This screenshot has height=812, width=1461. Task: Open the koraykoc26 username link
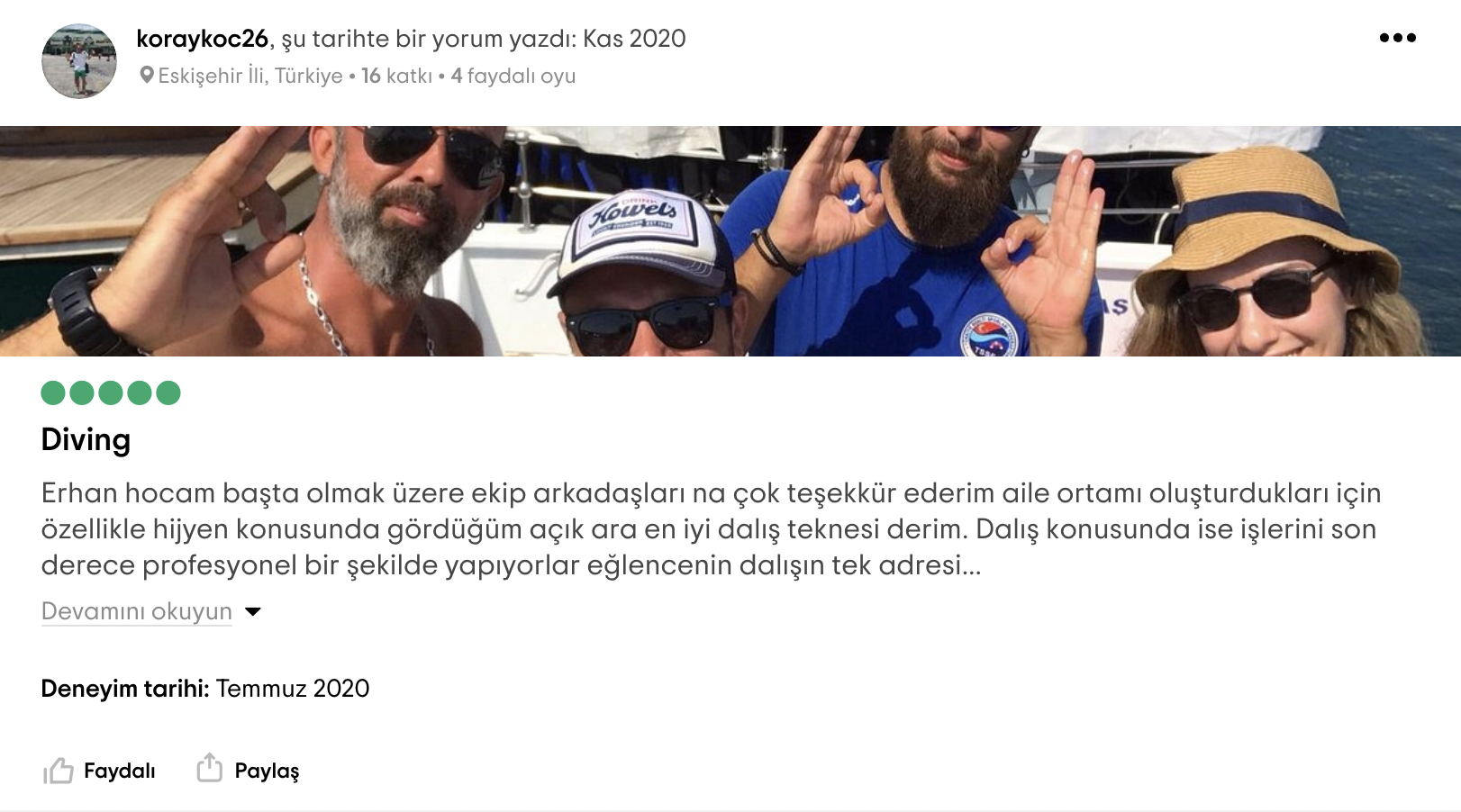pos(202,39)
